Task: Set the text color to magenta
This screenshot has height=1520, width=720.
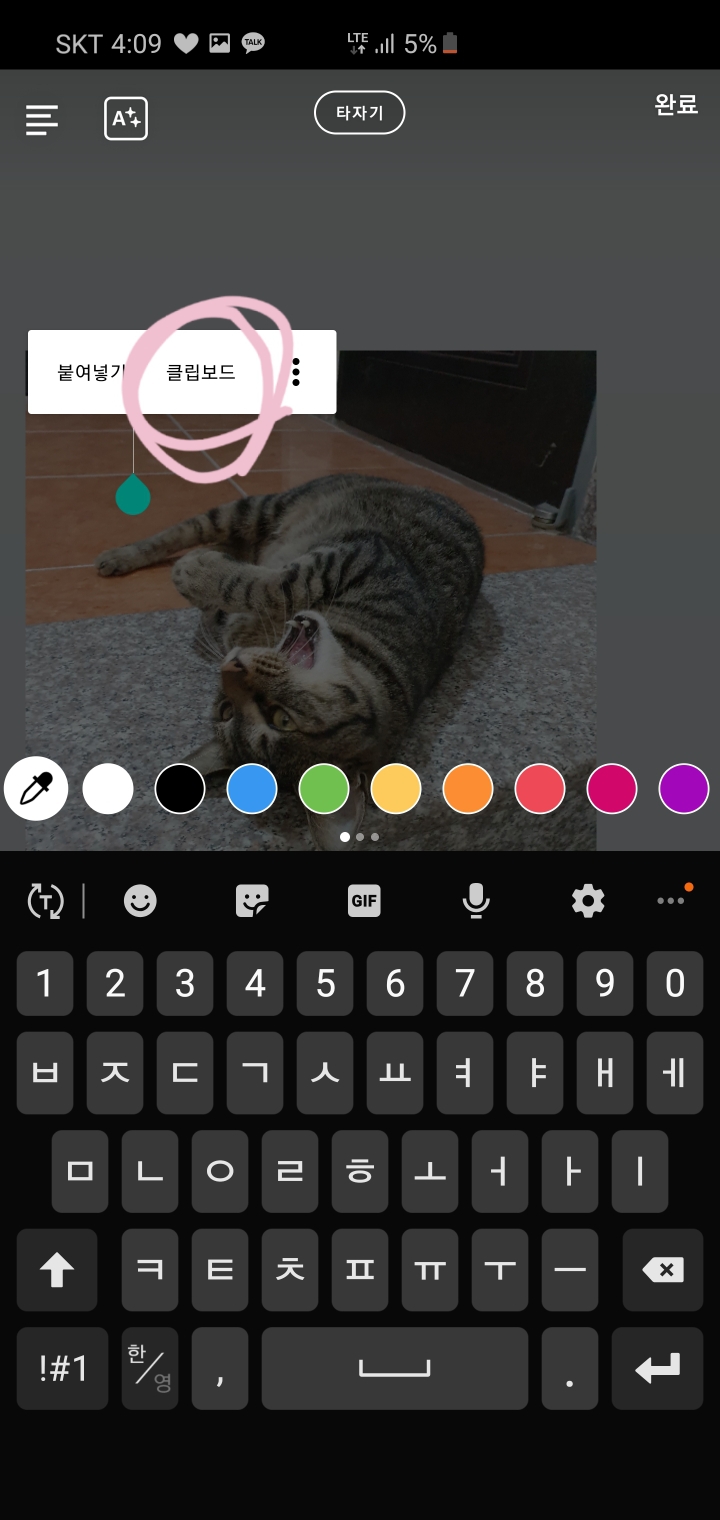Action: [612, 789]
